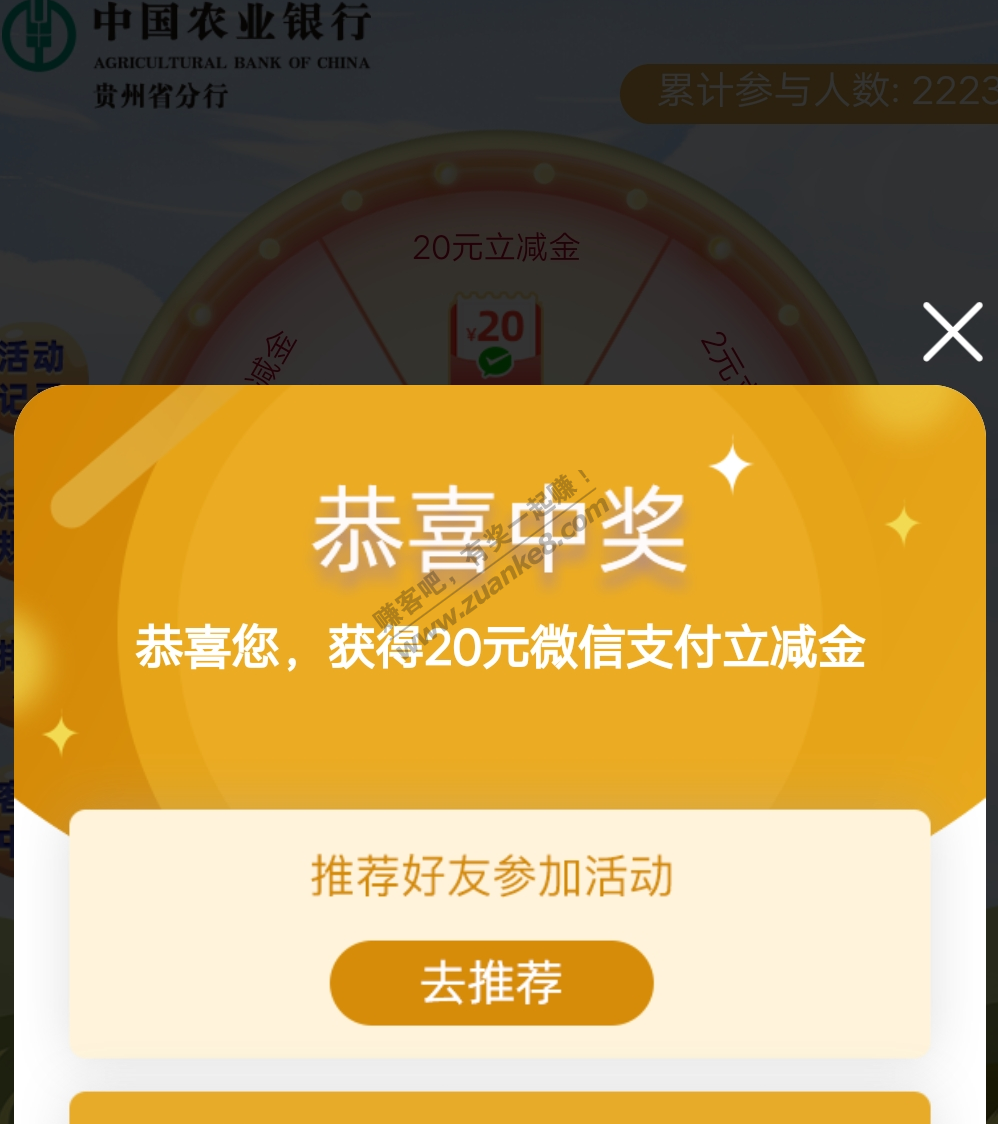Image resolution: width=998 pixels, height=1124 pixels.
Task: Close the prize popup with the X
Action: 952,332
